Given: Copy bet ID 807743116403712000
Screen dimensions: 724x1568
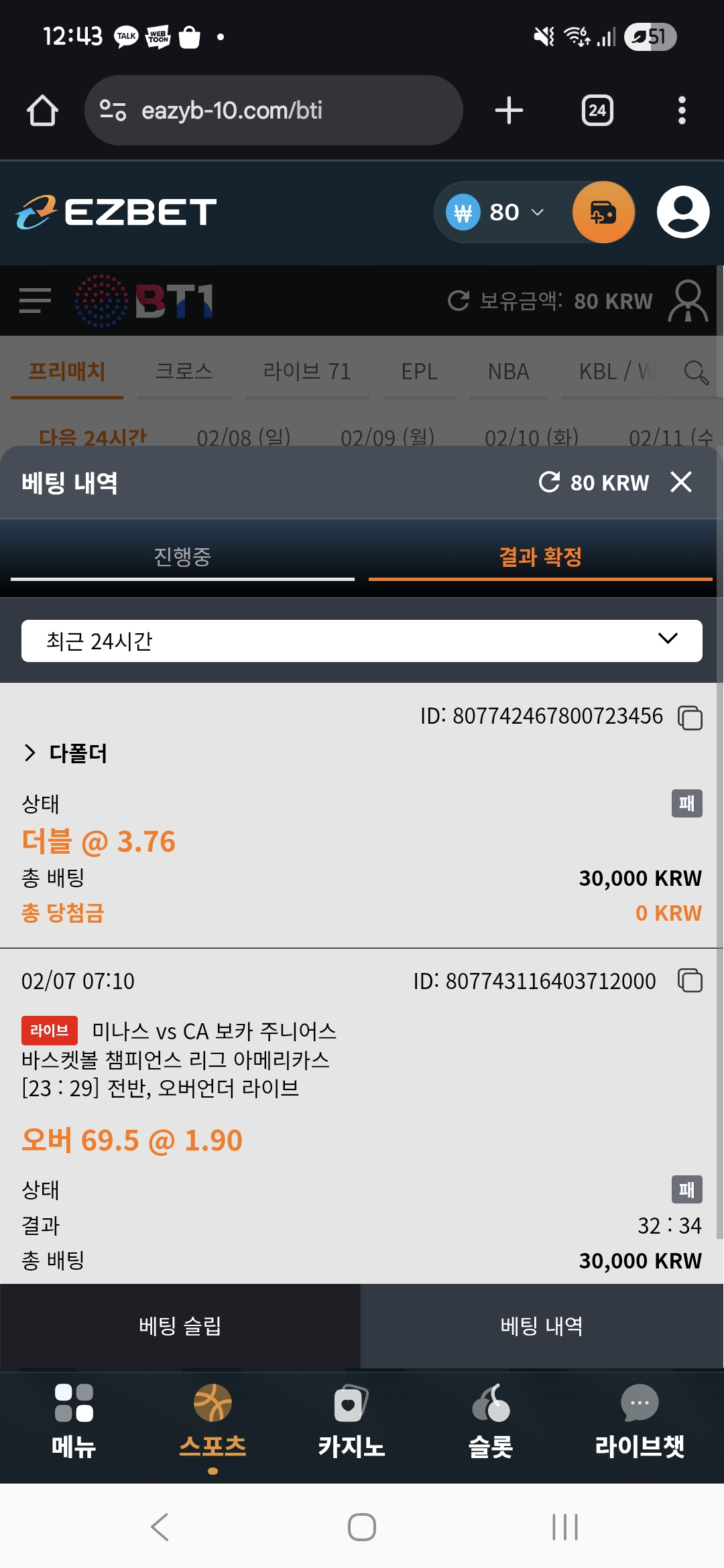Looking at the screenshot, I should coord(690,981).
